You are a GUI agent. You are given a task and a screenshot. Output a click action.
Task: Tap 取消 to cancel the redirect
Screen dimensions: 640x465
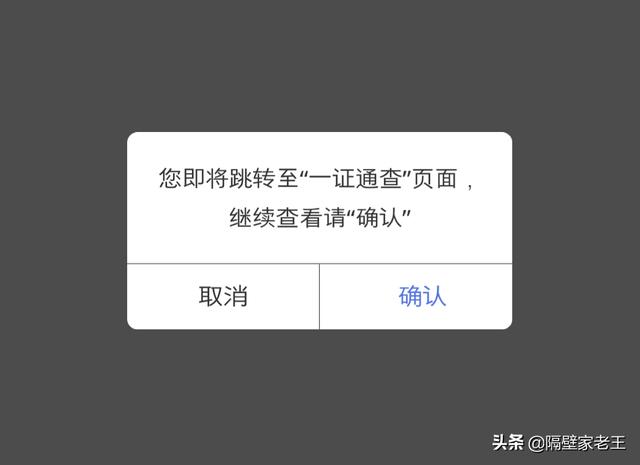(x=223, y=297)
